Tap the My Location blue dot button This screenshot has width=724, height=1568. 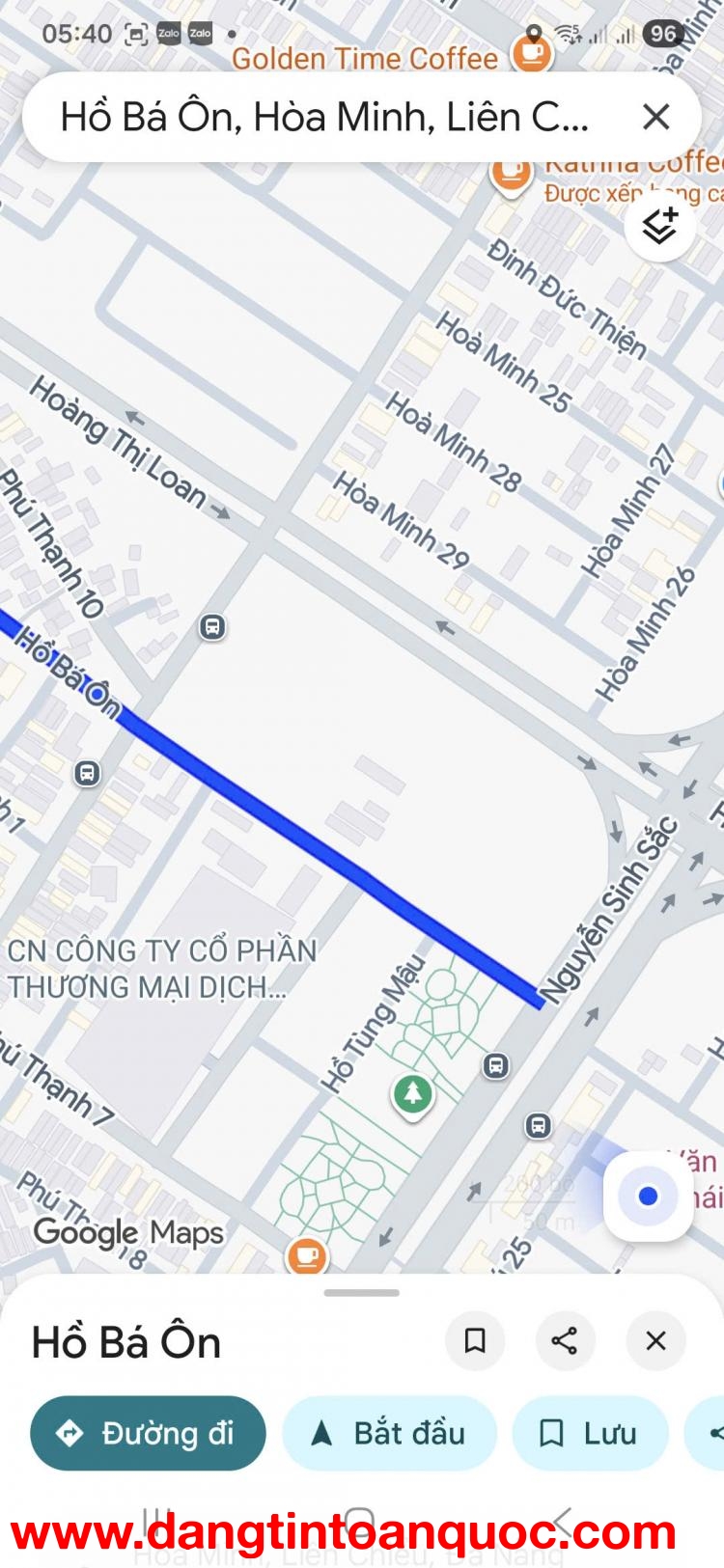point(648,1196)
